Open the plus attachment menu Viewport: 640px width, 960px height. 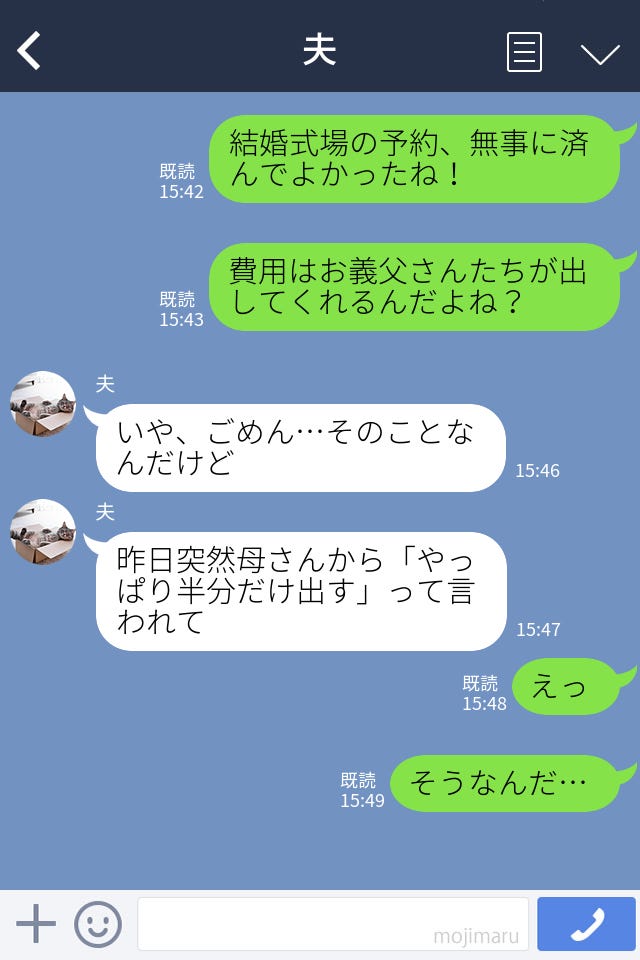click(x=36, y=924)
